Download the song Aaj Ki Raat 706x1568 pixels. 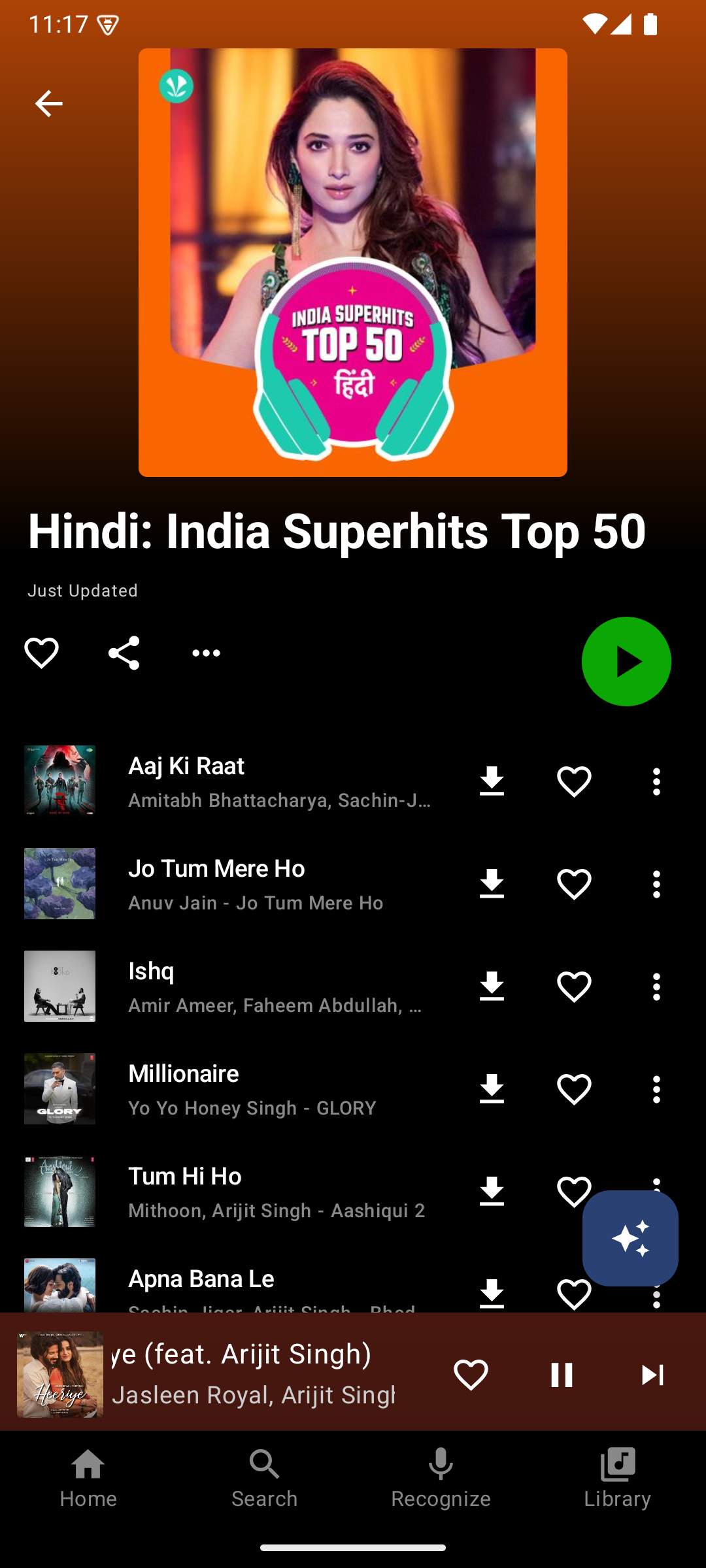[x=492, y=781]
